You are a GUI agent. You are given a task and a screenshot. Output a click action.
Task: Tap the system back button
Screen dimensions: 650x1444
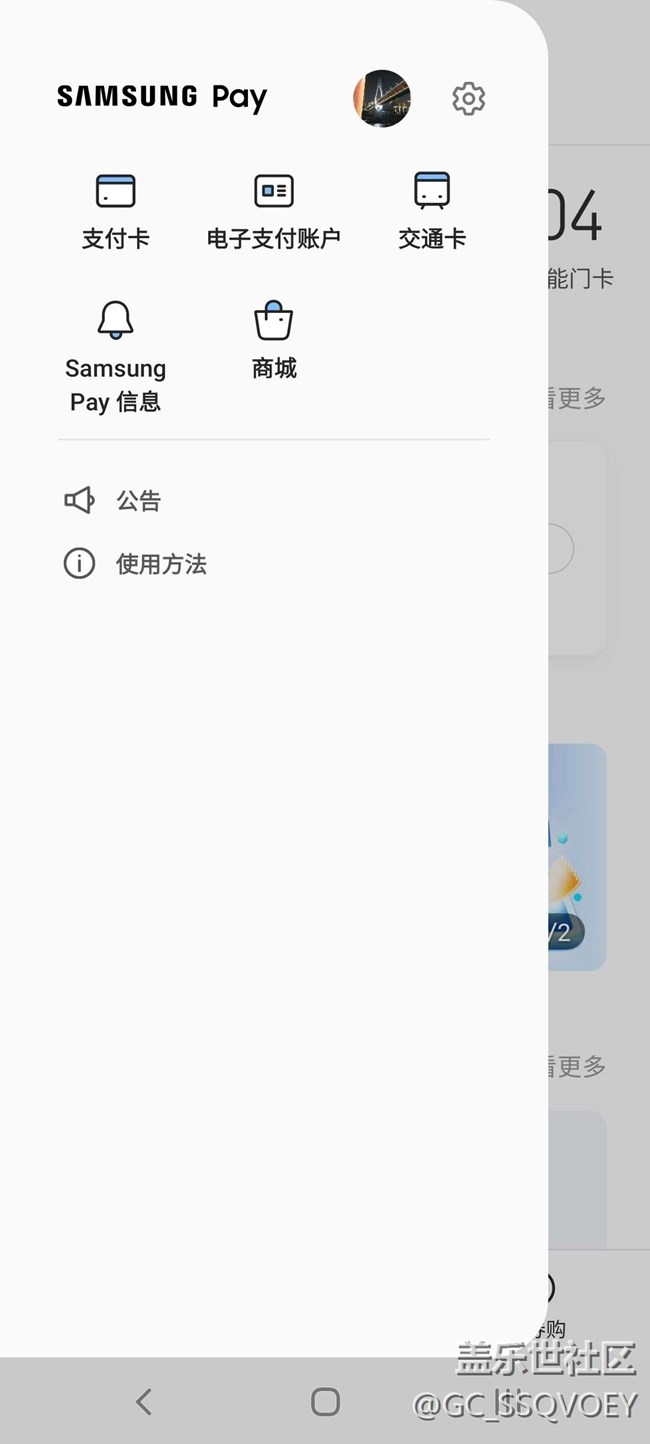click(x=144, y=1402)
